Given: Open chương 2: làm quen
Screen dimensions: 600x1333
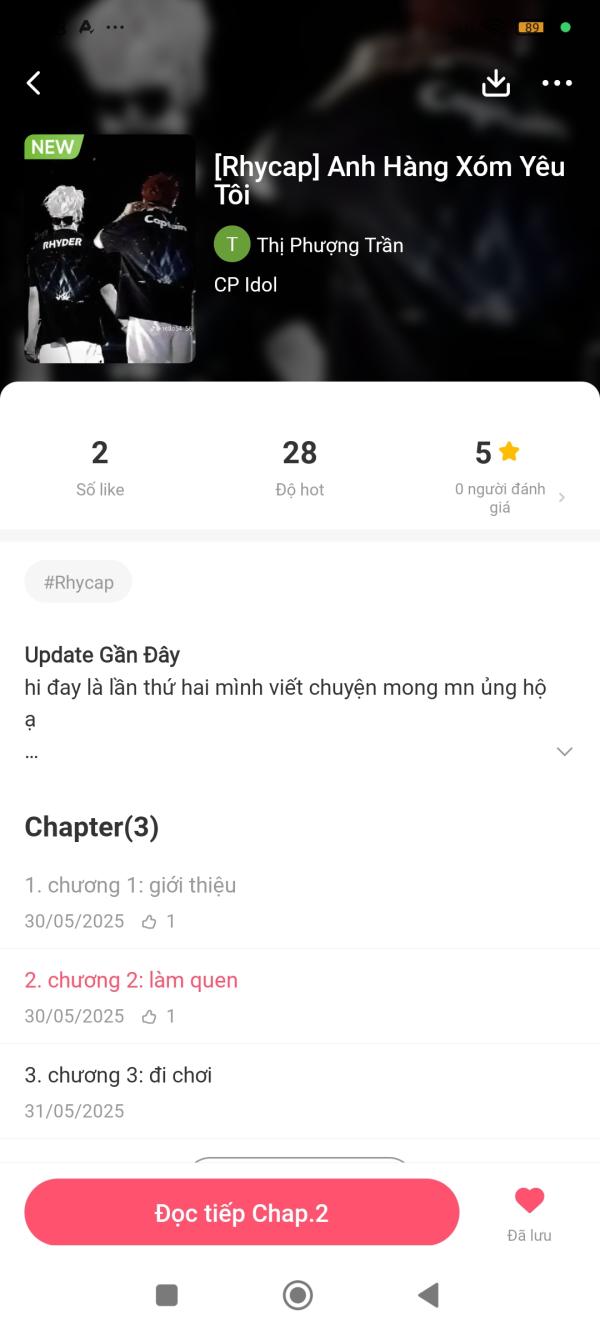Looking at the screenshot, I should [x=131, y=981].
